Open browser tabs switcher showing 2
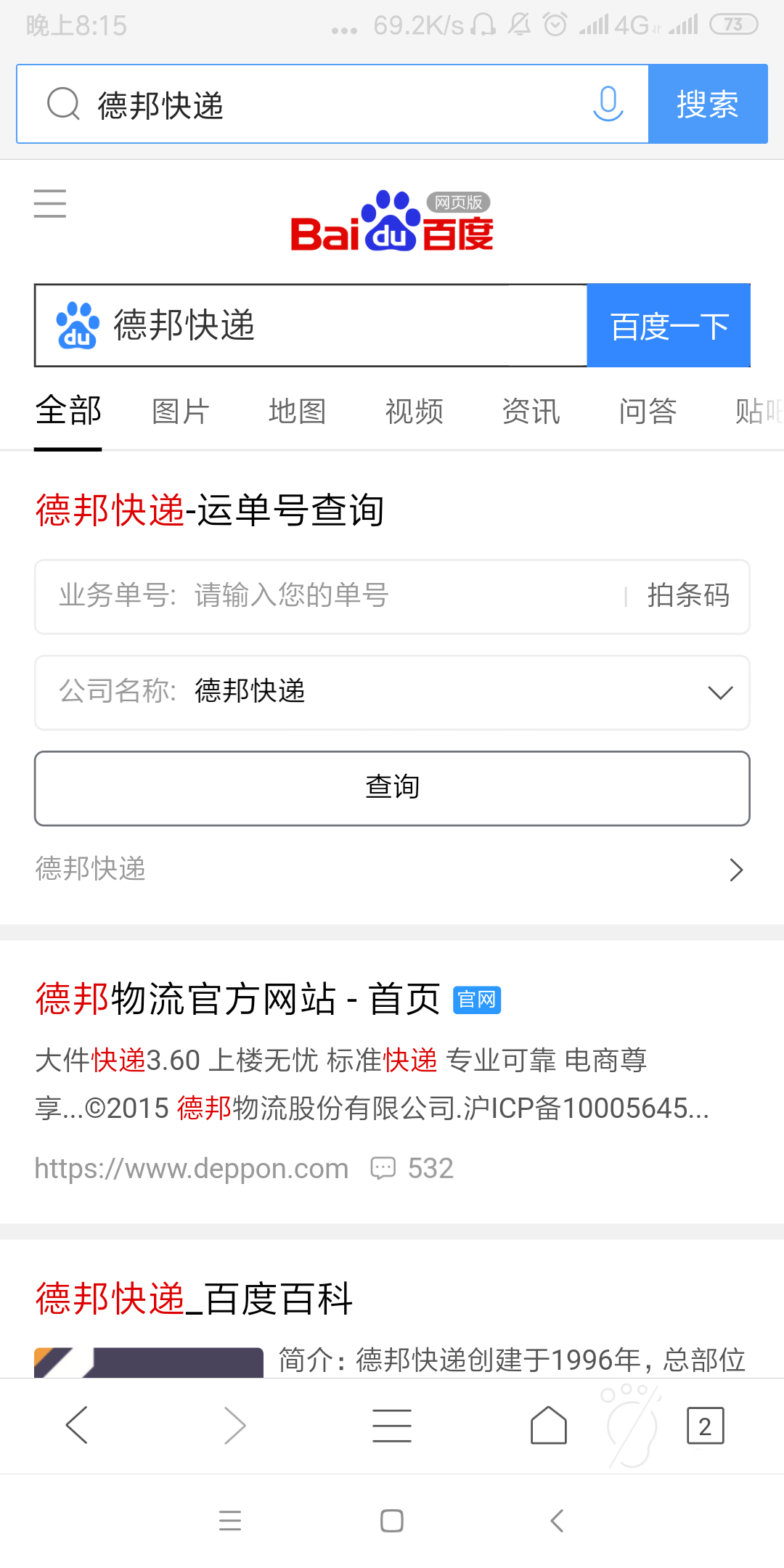This screenshot has width=784, height=1568. point(703,1425)
